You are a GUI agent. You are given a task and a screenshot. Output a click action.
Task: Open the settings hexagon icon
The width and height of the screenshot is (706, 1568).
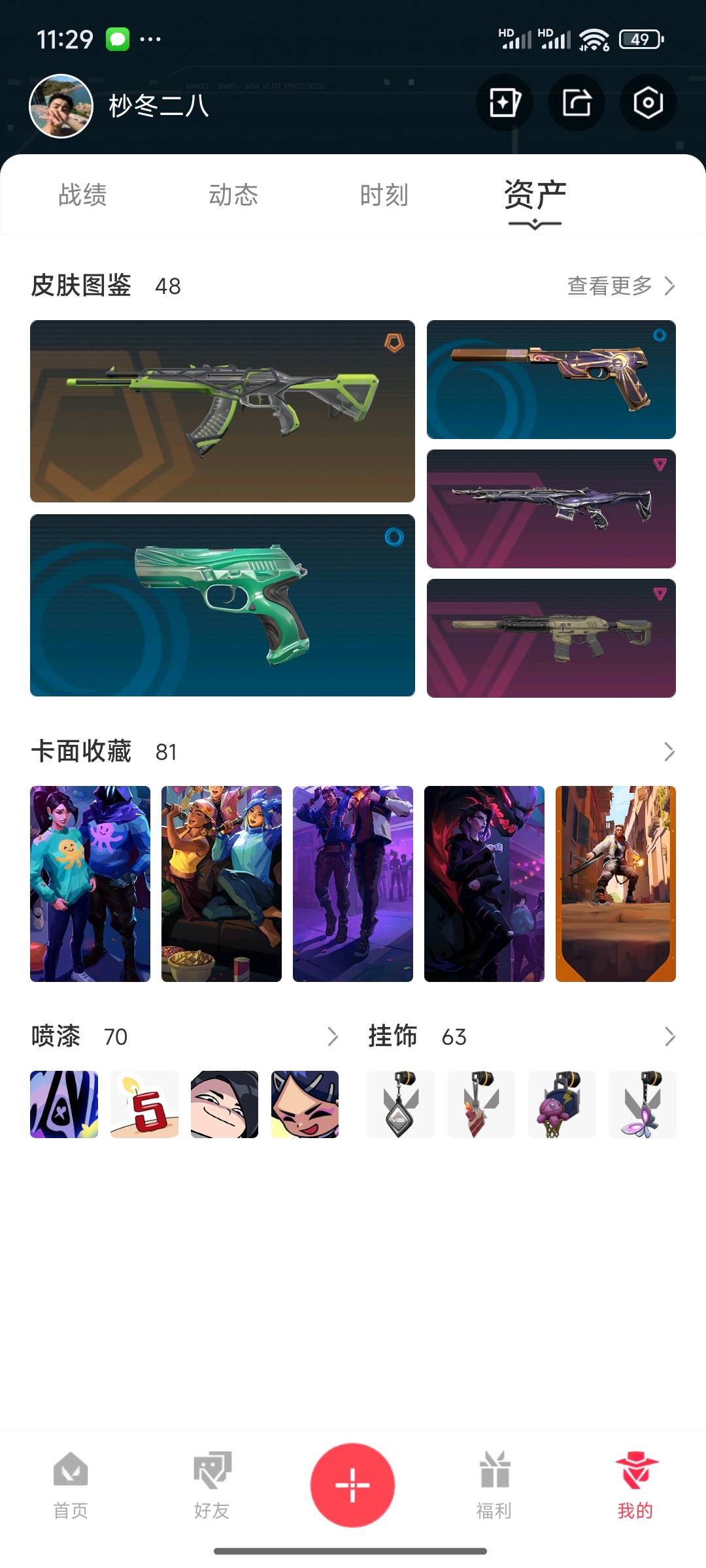pos(648,103)
